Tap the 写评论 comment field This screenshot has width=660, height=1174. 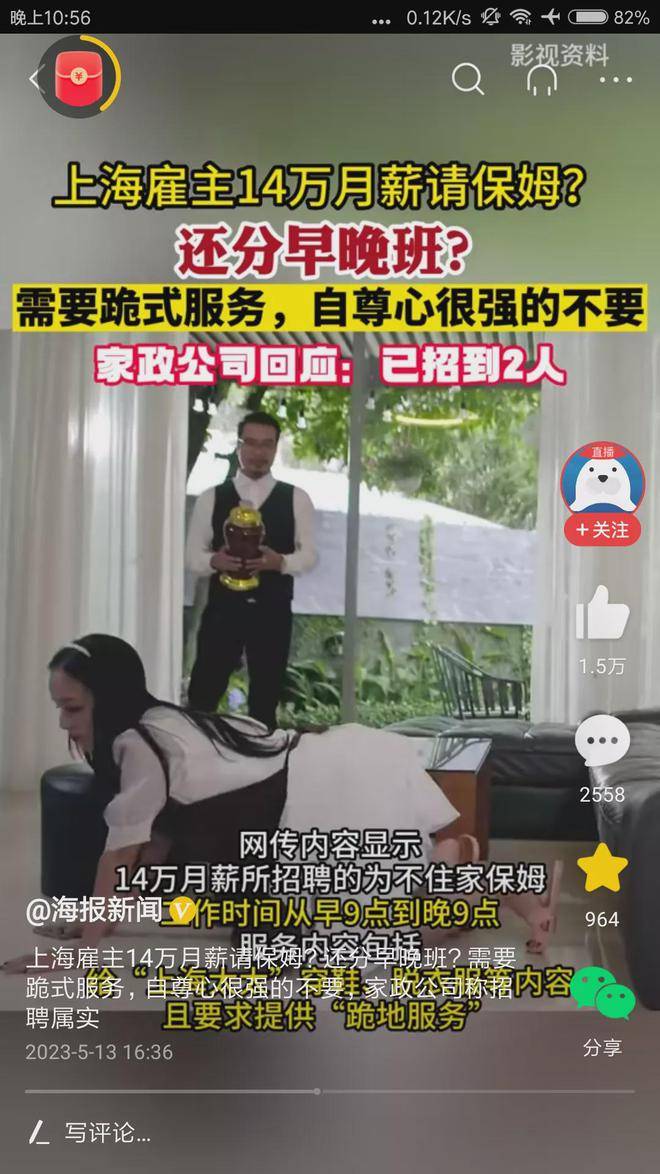point(108,1133)
